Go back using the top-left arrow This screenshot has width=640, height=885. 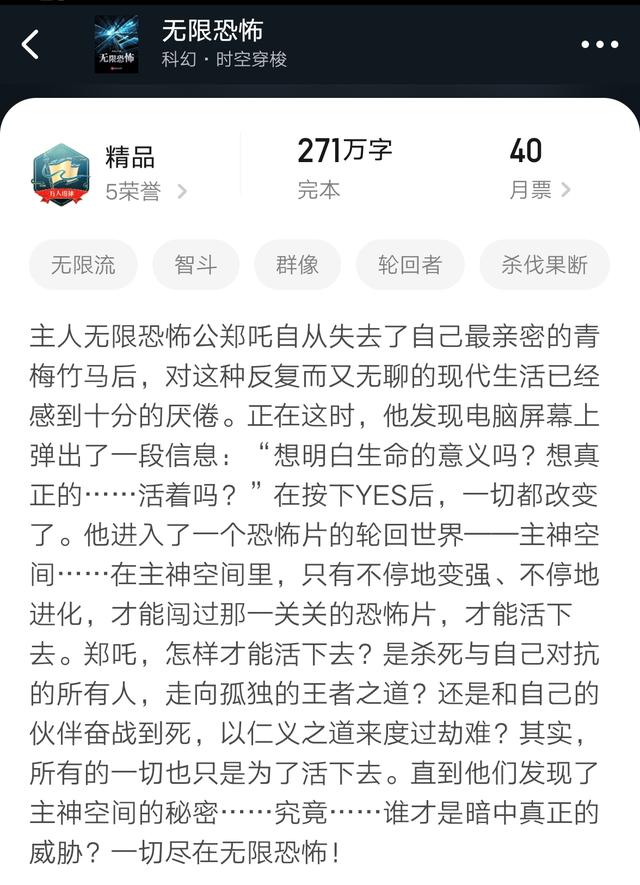click(x=31, y=44)
